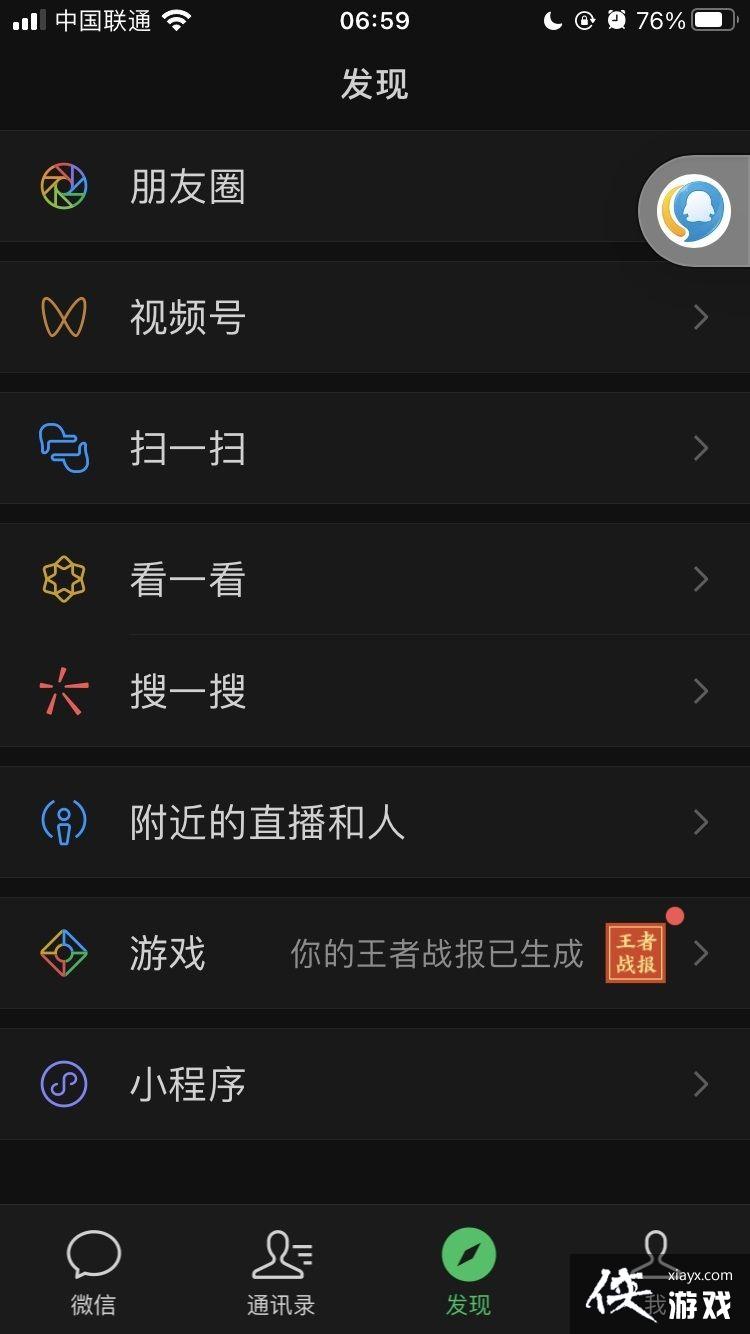Select the Scan (扫一扫) QR icon
750x1334 pixels.
click(x=63, y=448)
